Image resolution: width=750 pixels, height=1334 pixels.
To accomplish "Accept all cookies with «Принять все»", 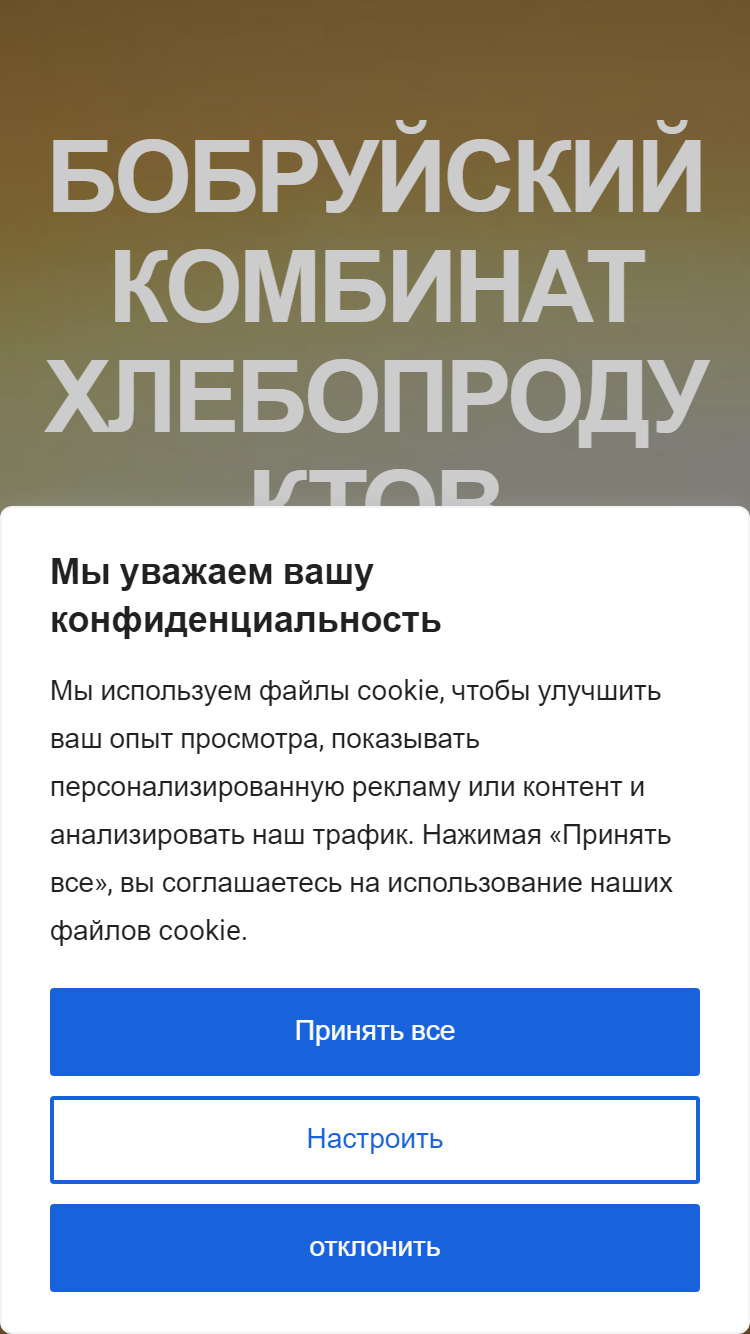I will tap(375, 1032).
